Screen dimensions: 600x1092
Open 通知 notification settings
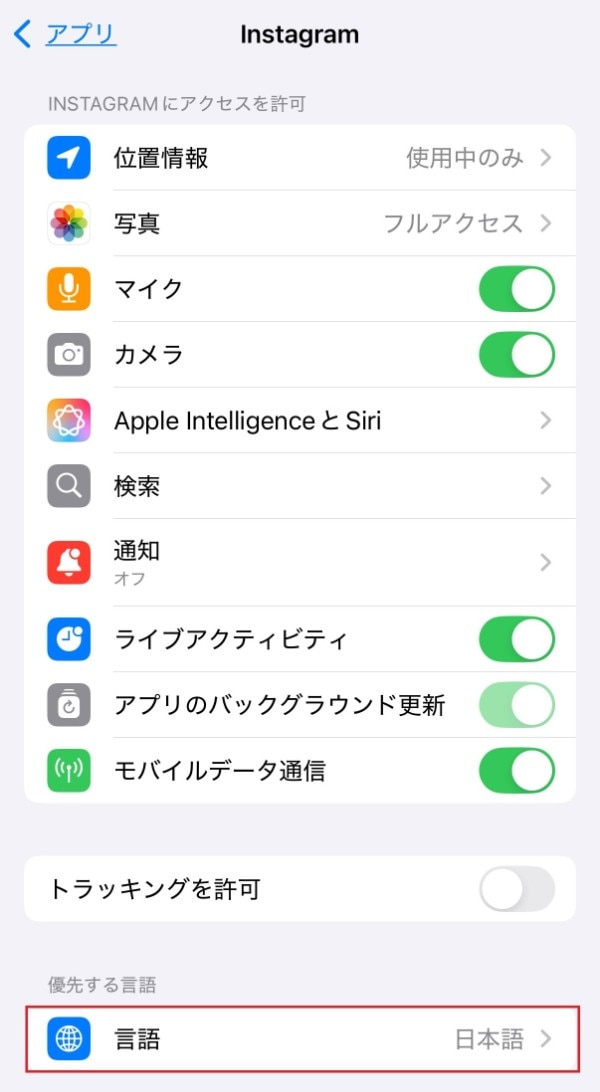pyautogui.click(x=300, y=562)
